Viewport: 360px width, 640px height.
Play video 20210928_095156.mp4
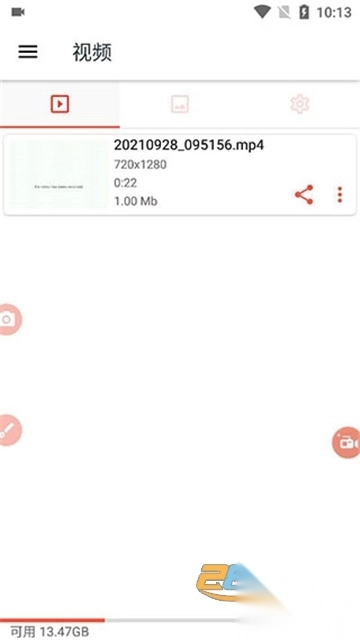click(59, 174)
